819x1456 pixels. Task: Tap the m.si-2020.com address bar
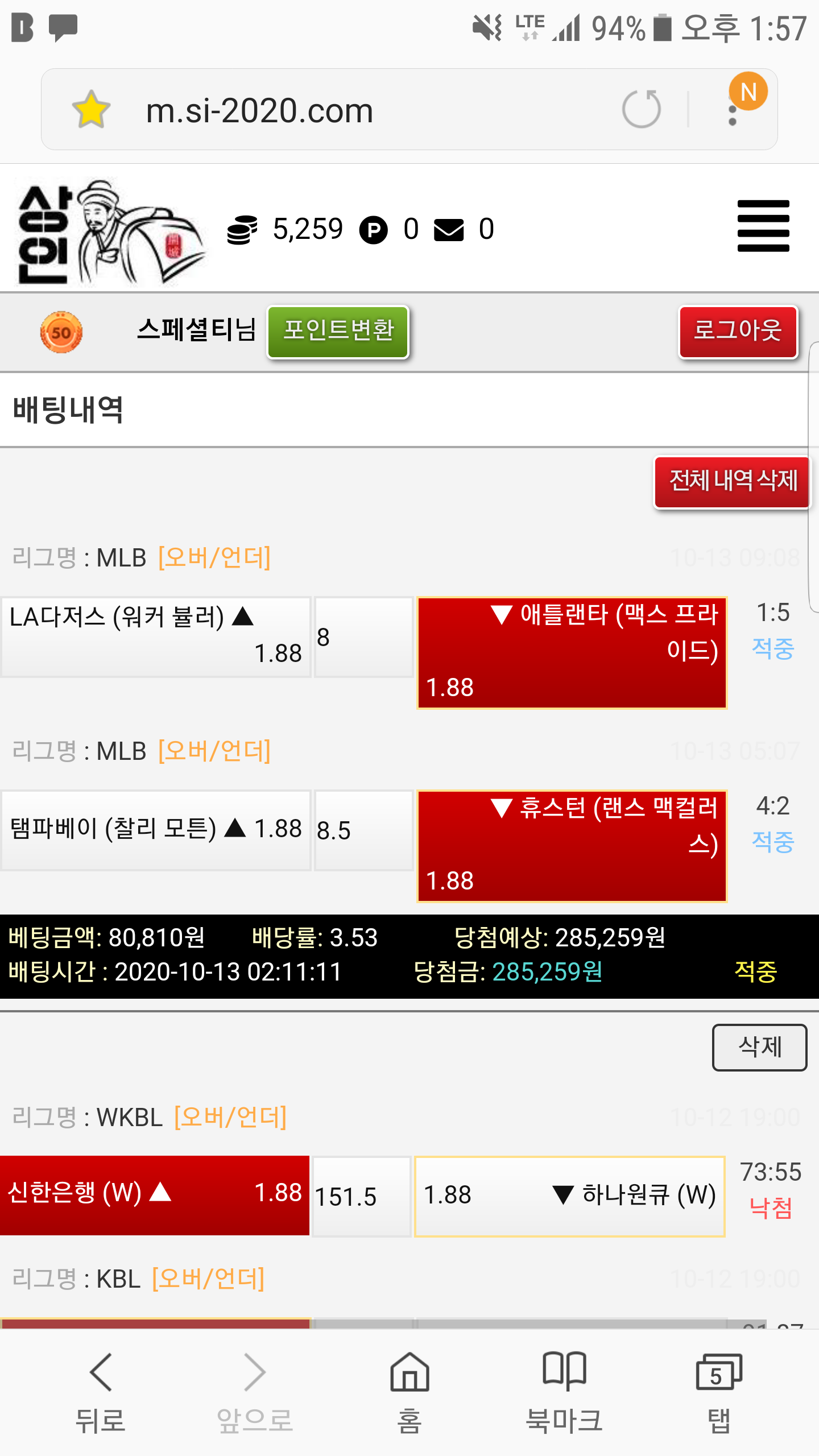[341, 110]
